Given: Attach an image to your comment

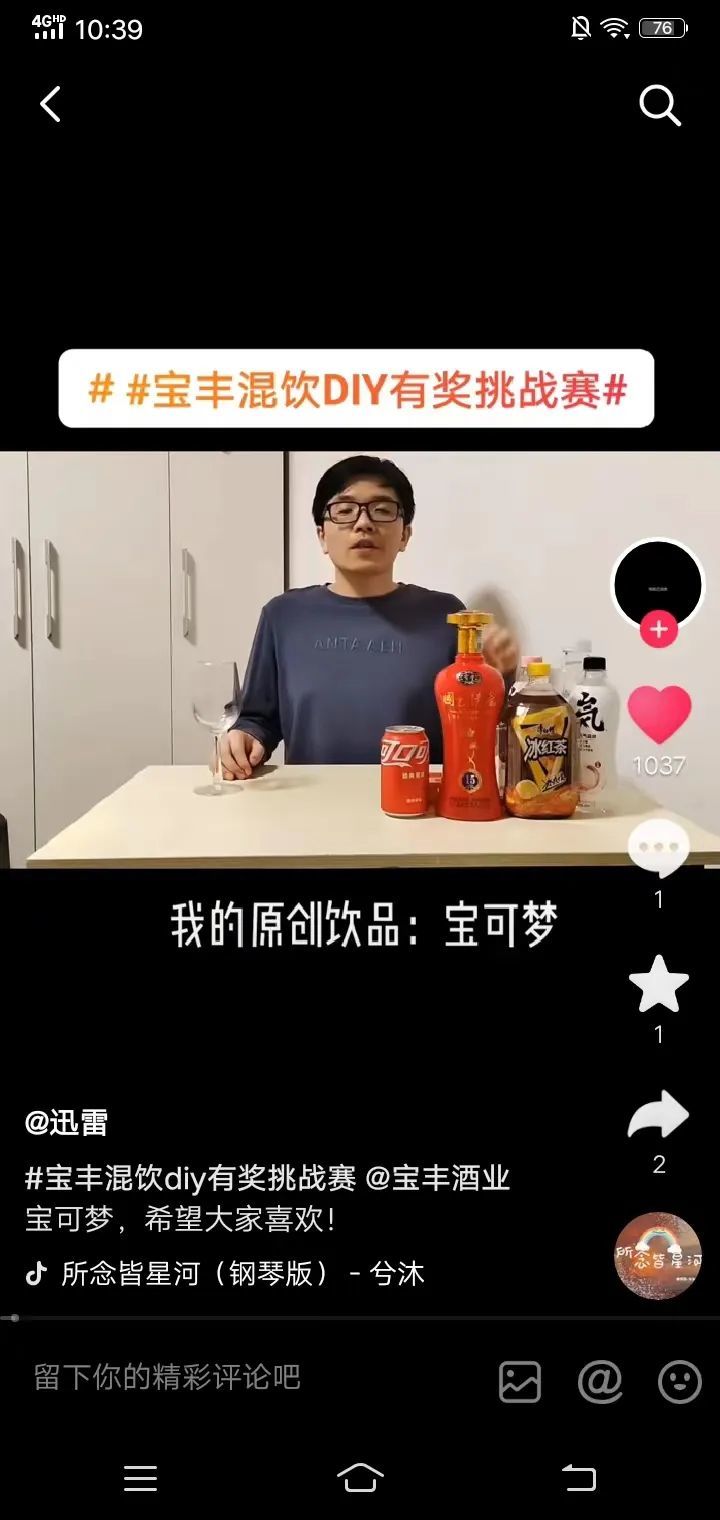Looking at the screenshot, I should (520, 1382).
